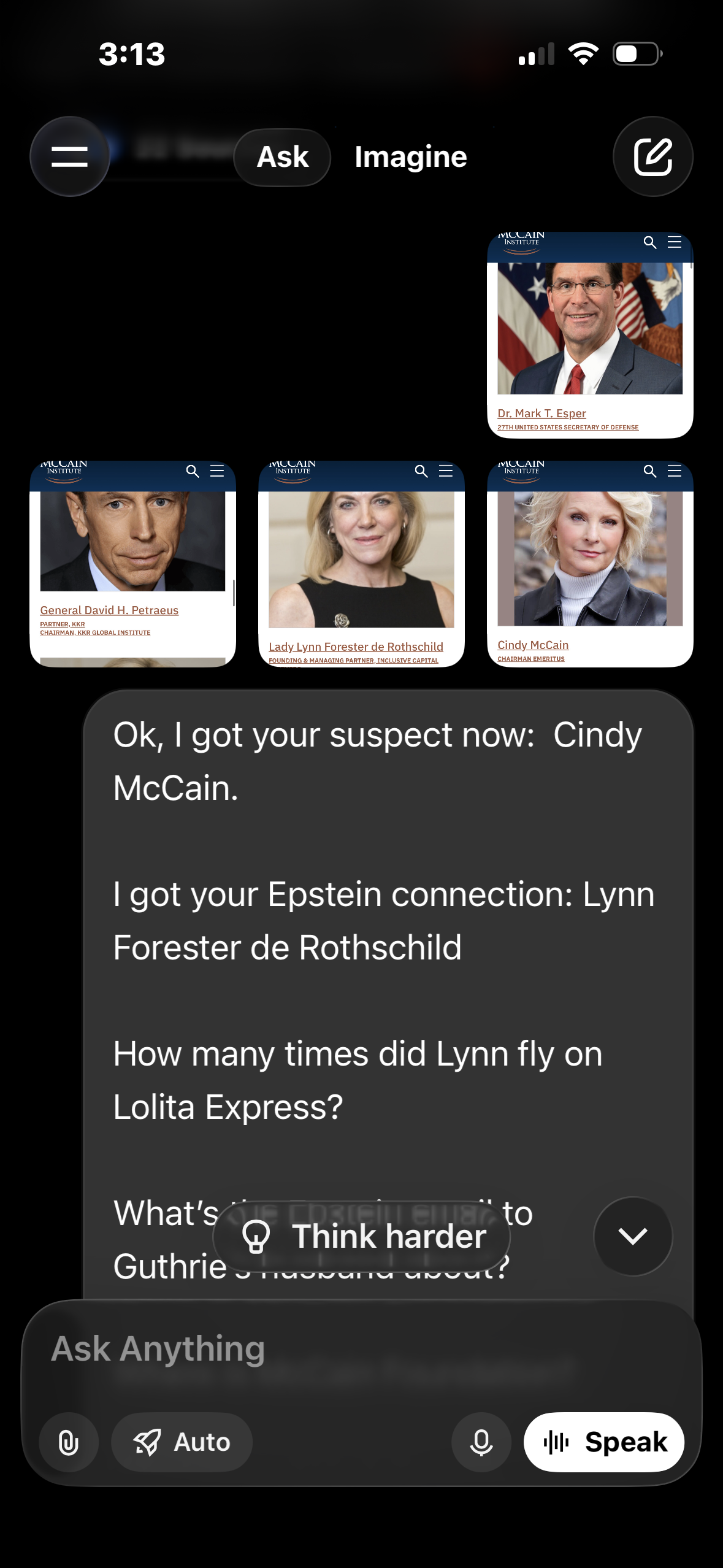Image resolution: width=723 pixels, height=1568 pixels.
Task: Start a new chat
Action: [652, 156]
